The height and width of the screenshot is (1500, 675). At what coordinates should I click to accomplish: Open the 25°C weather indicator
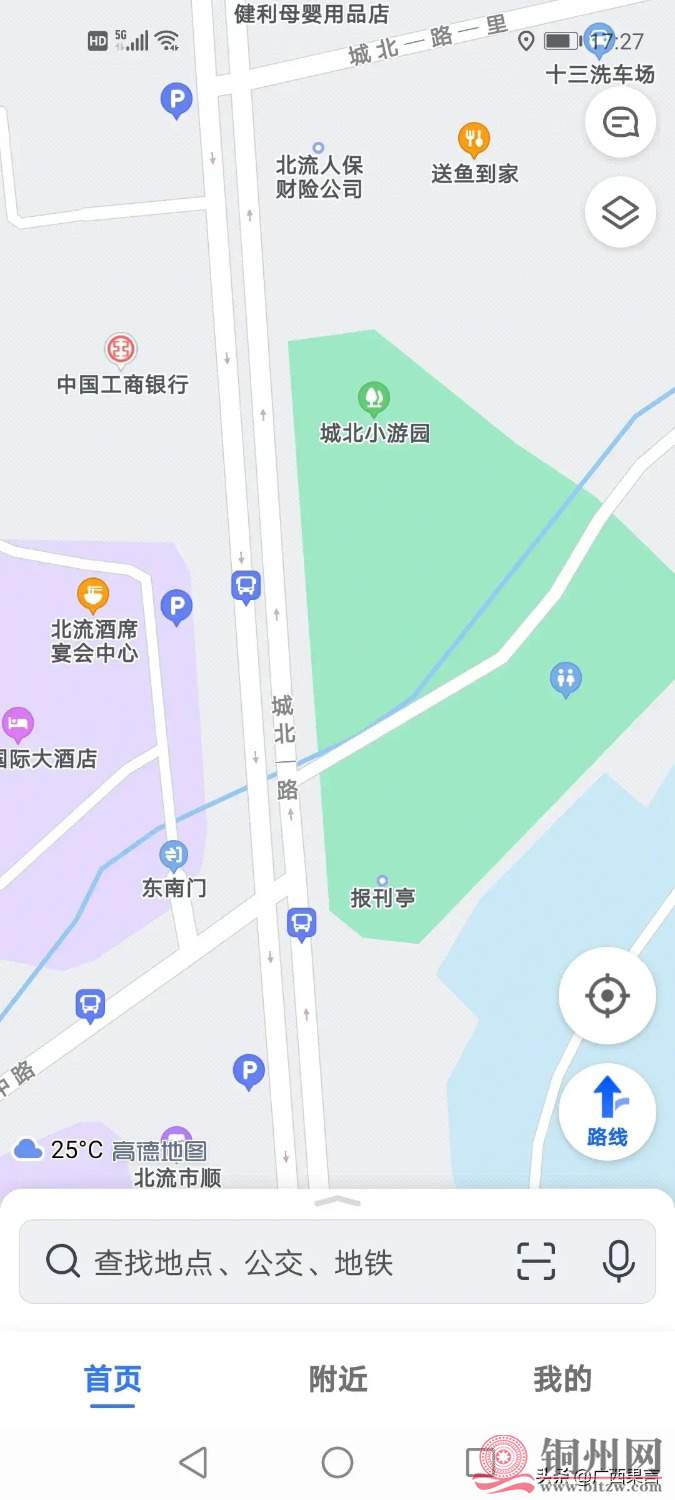[x=58, y=1150]
